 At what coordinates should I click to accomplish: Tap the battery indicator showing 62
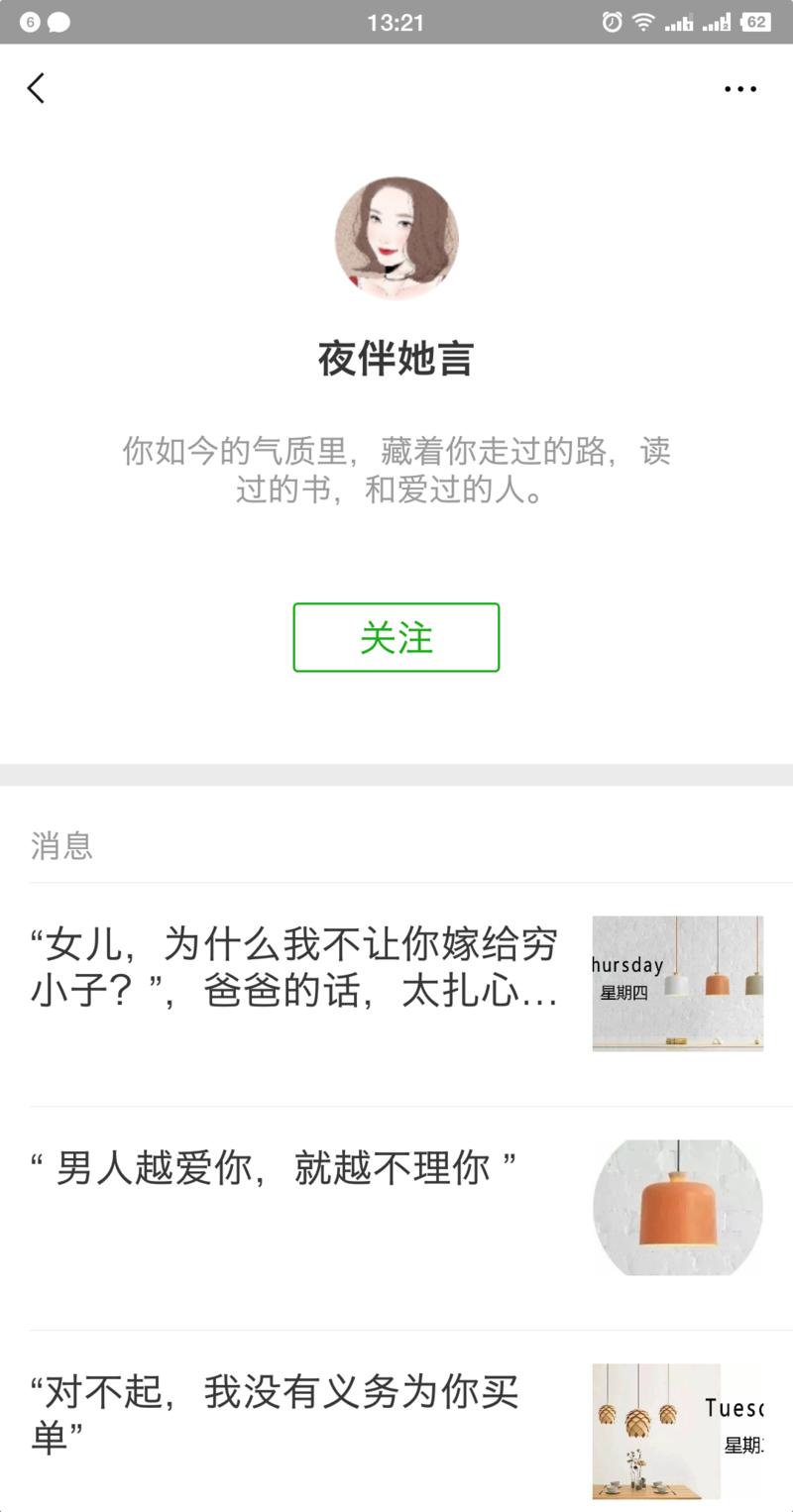click(x=753, y=23)
